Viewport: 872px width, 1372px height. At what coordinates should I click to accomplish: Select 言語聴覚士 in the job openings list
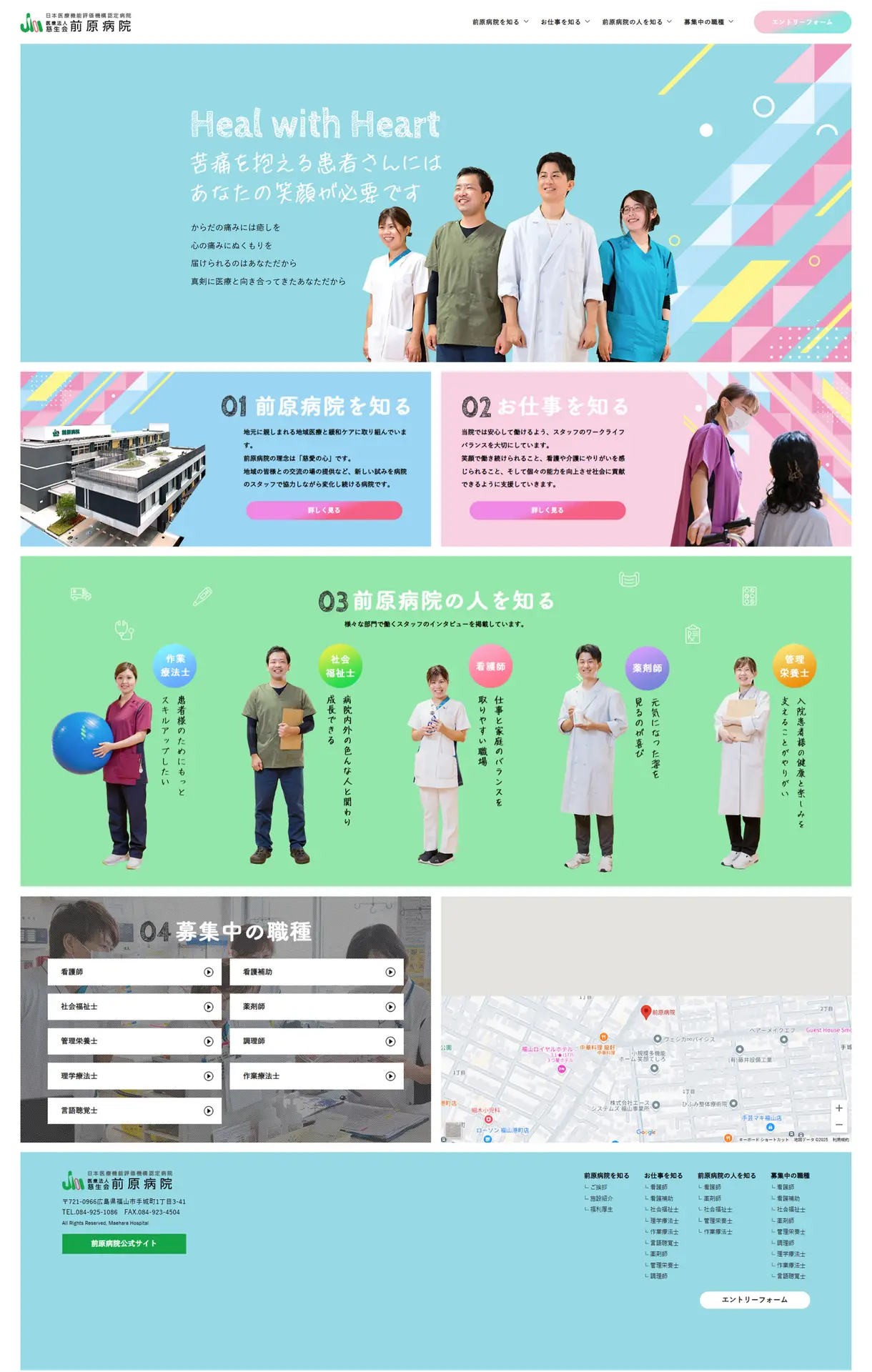[134, 1110]
